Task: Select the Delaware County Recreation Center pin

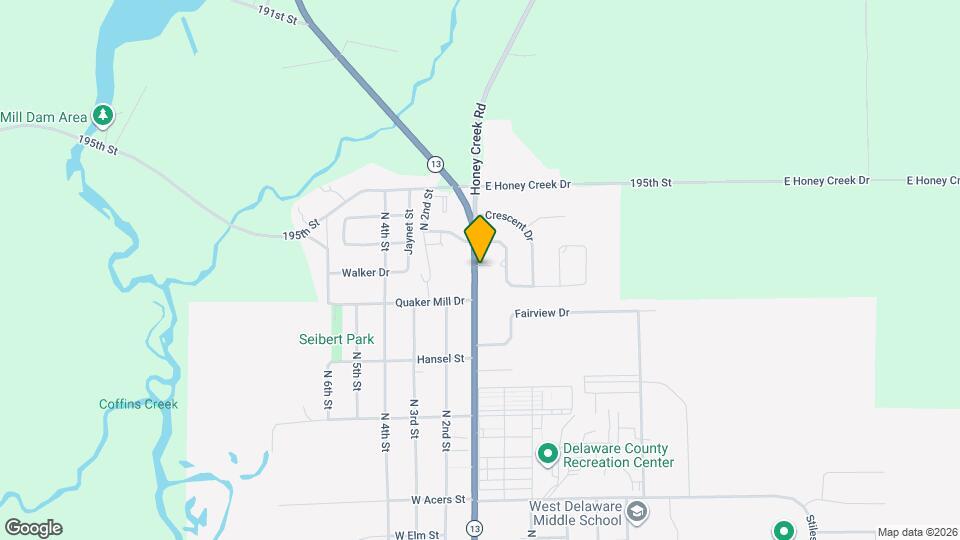Action: [x=547, y=455]
